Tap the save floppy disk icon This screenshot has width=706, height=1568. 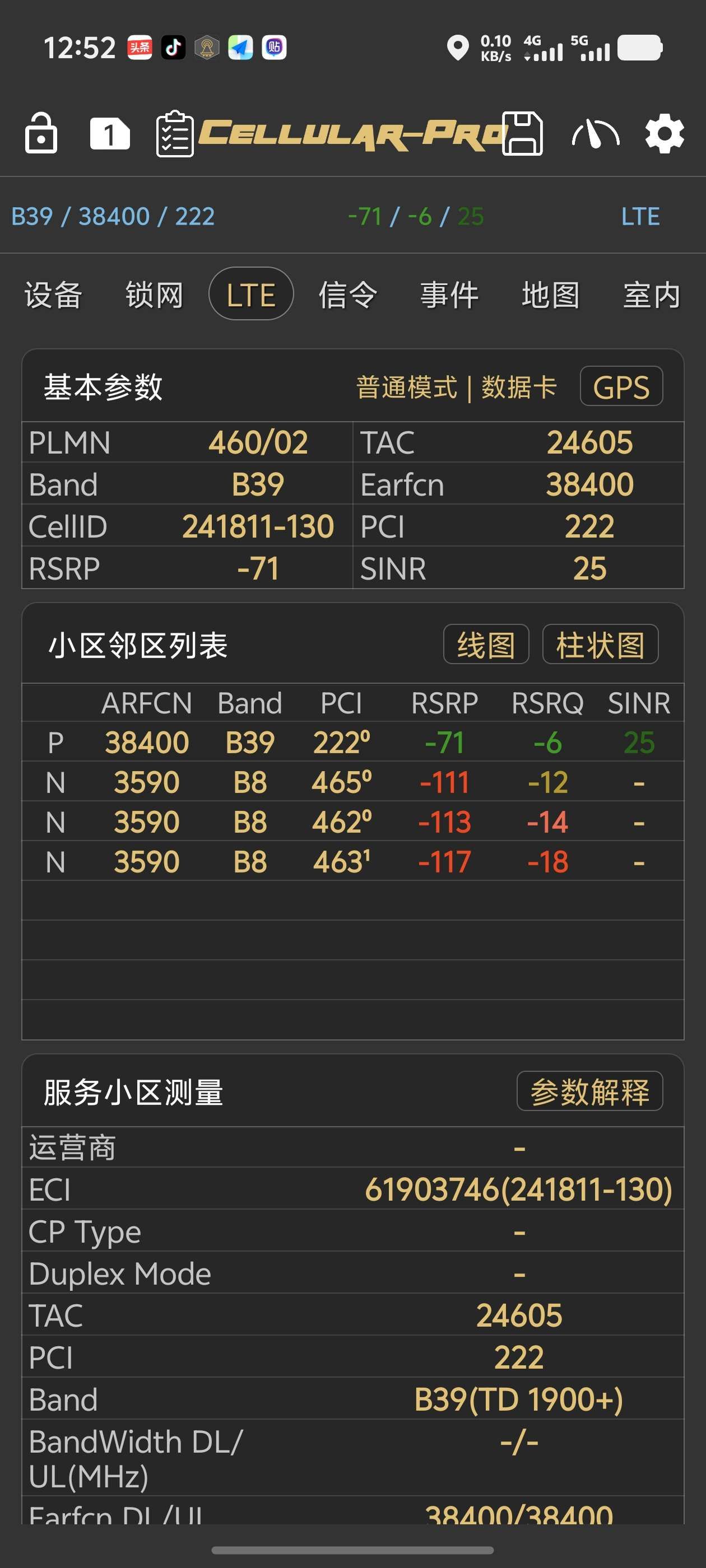(x=522, y=133)
